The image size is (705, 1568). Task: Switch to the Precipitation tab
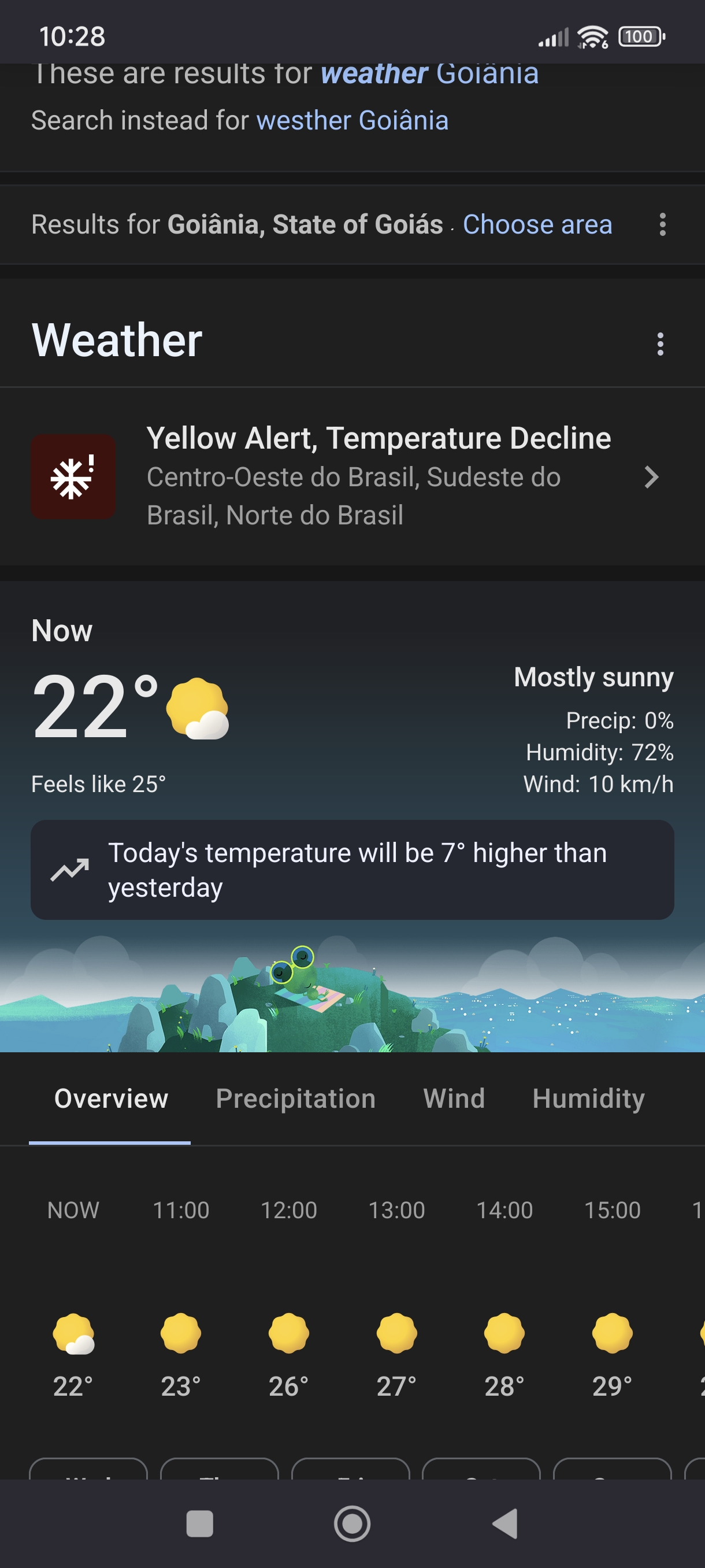pos(296,1099)
